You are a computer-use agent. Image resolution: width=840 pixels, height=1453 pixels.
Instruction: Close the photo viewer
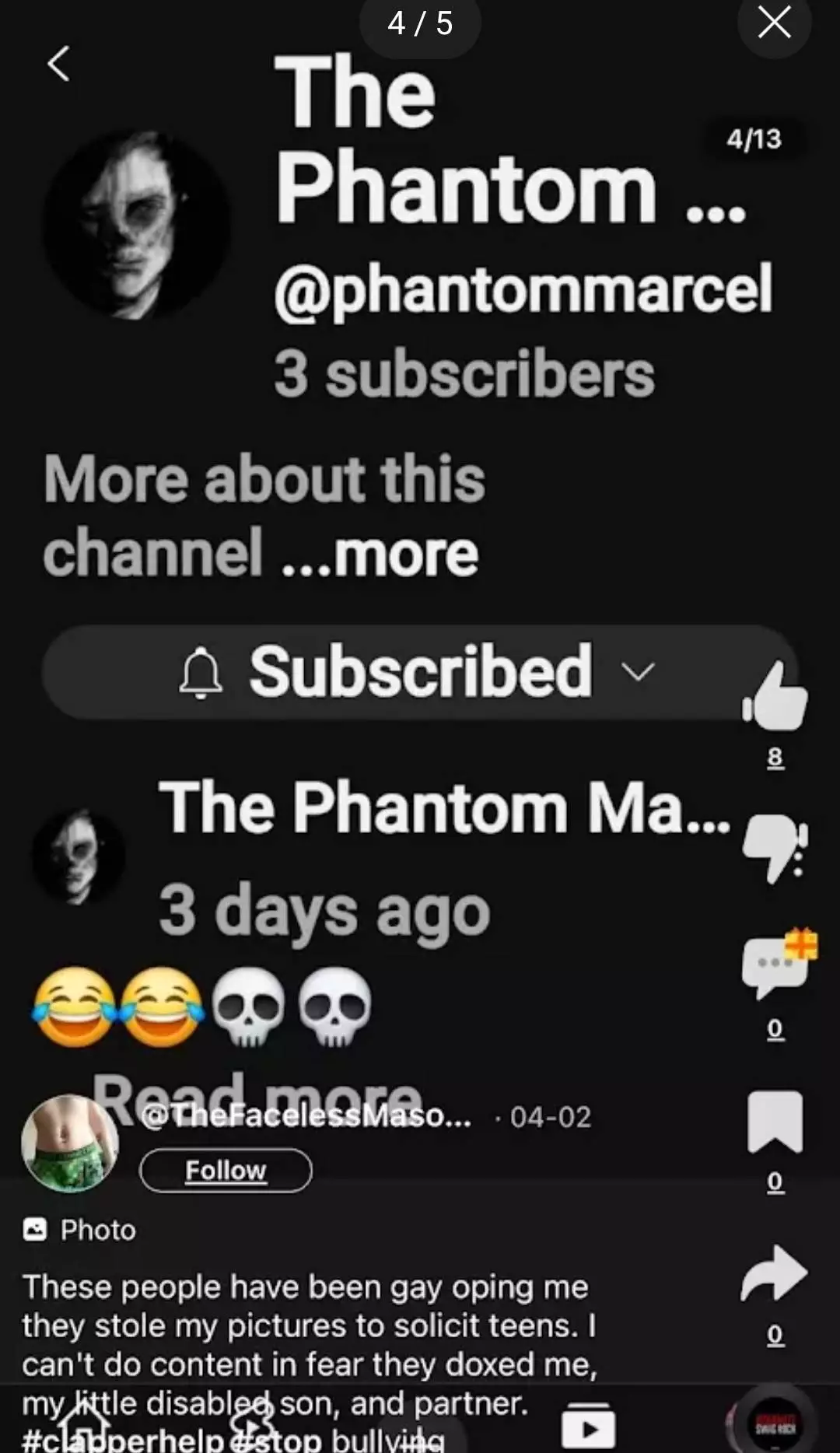774,23
